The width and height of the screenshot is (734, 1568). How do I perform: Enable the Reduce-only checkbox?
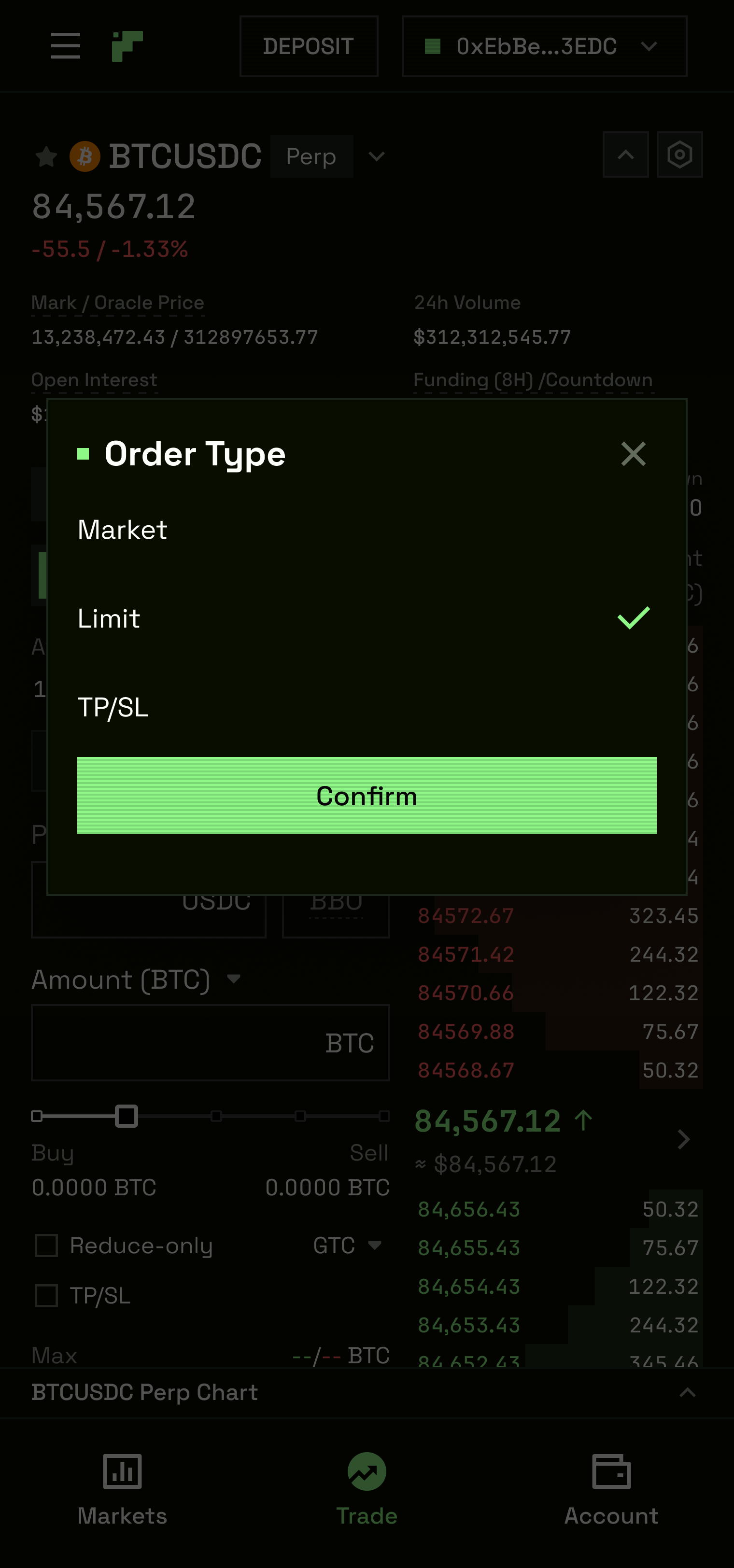point(46,1246)
